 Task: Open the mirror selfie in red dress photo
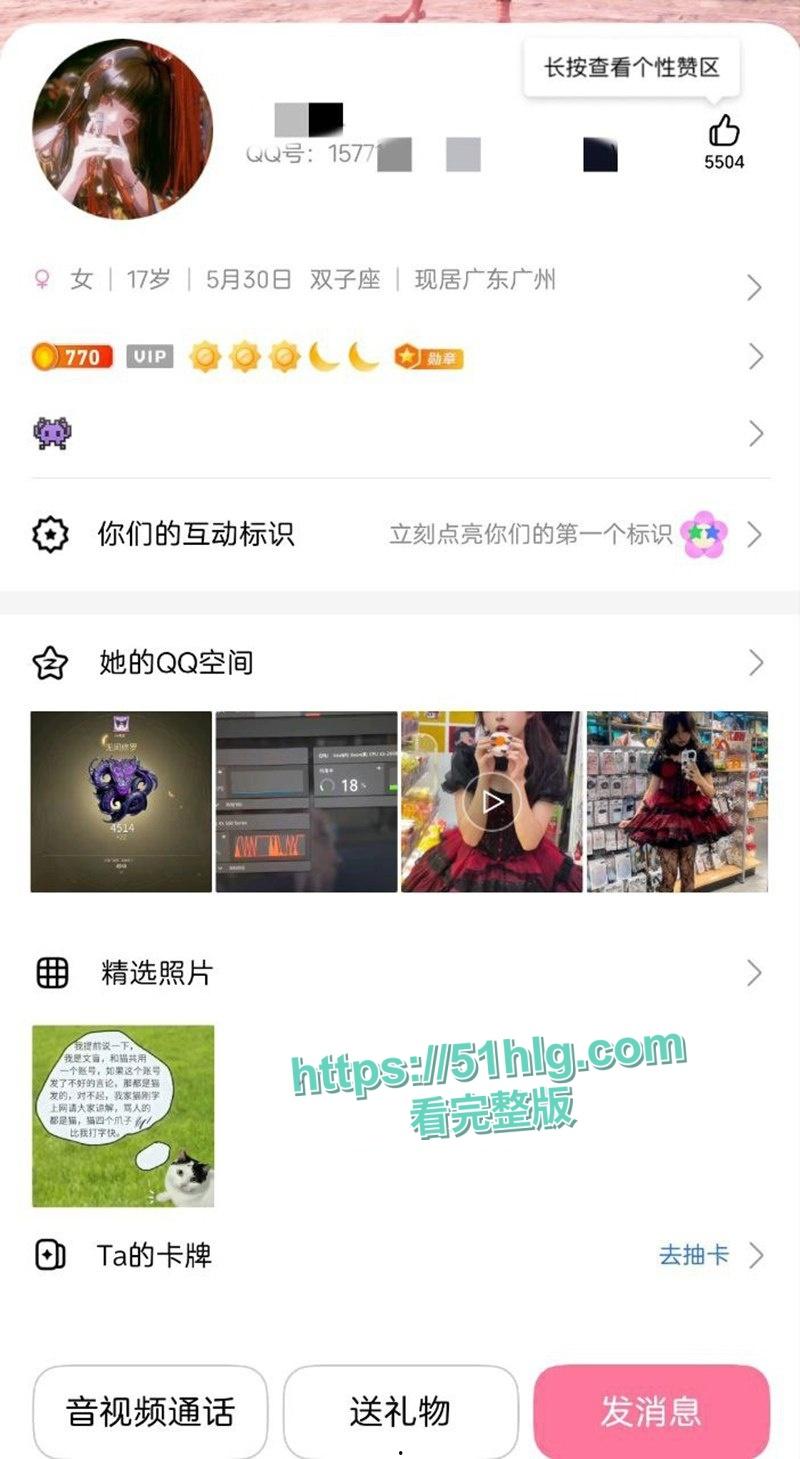pos(677,802)
